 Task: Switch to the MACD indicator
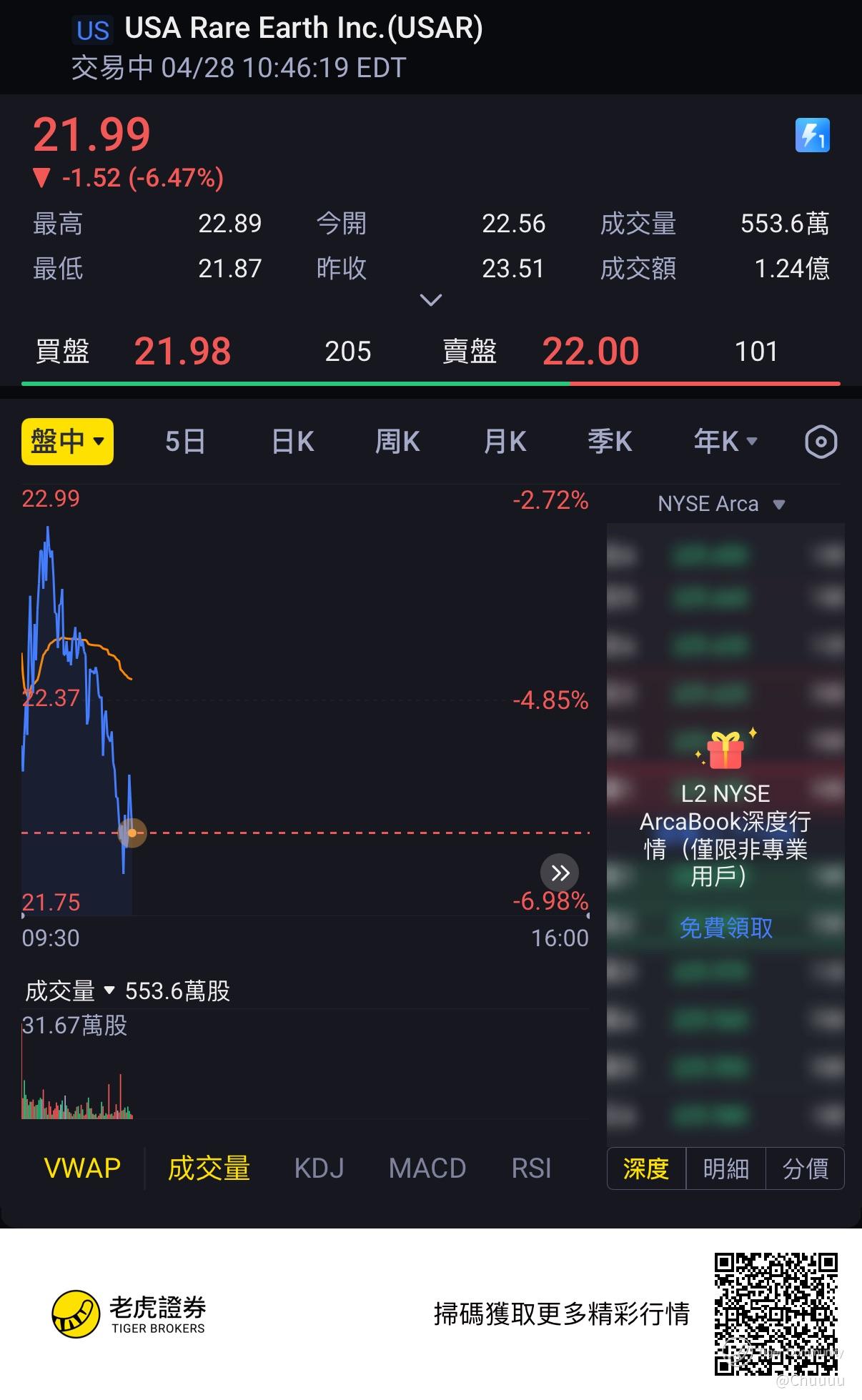pos(427,1168)
